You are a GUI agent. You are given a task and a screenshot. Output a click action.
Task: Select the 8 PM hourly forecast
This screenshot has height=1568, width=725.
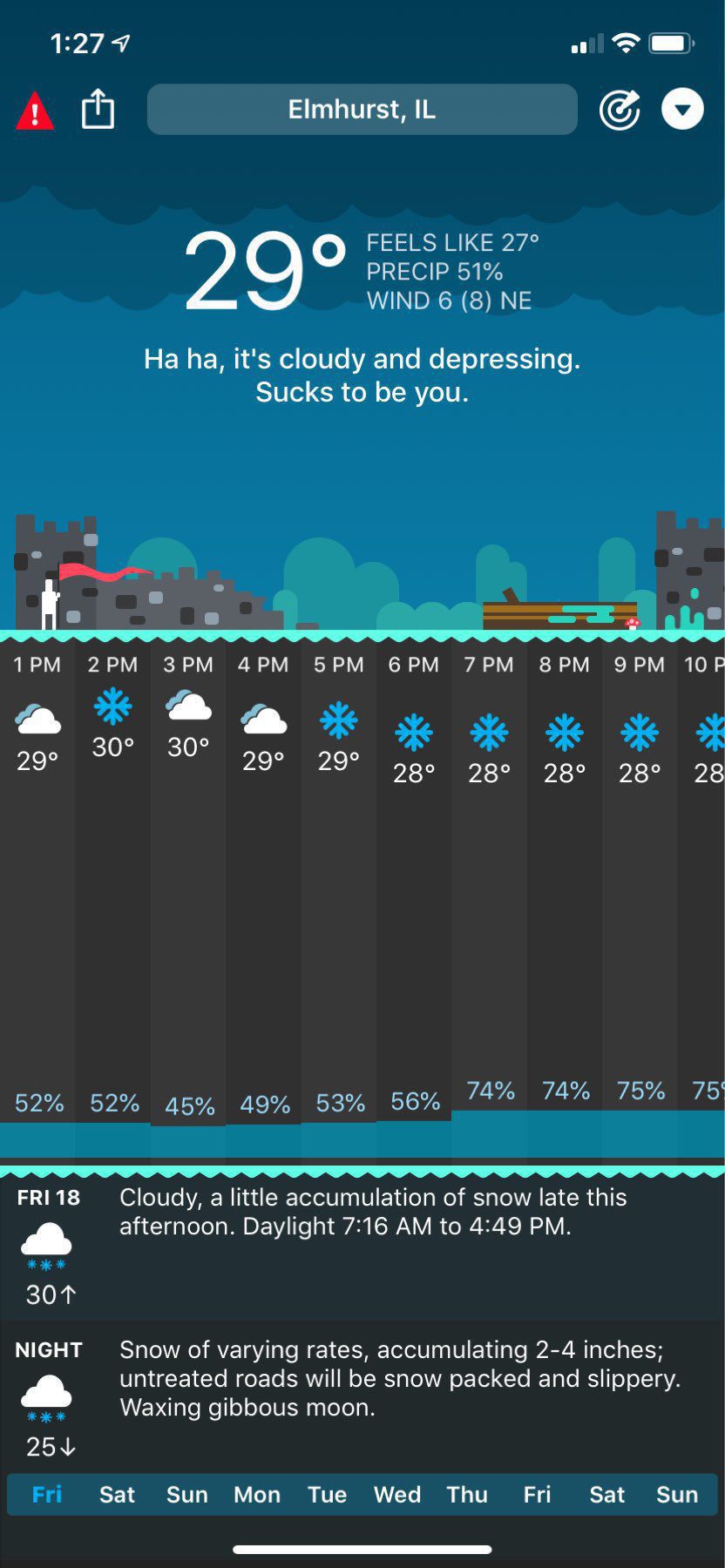pos(564,871)
